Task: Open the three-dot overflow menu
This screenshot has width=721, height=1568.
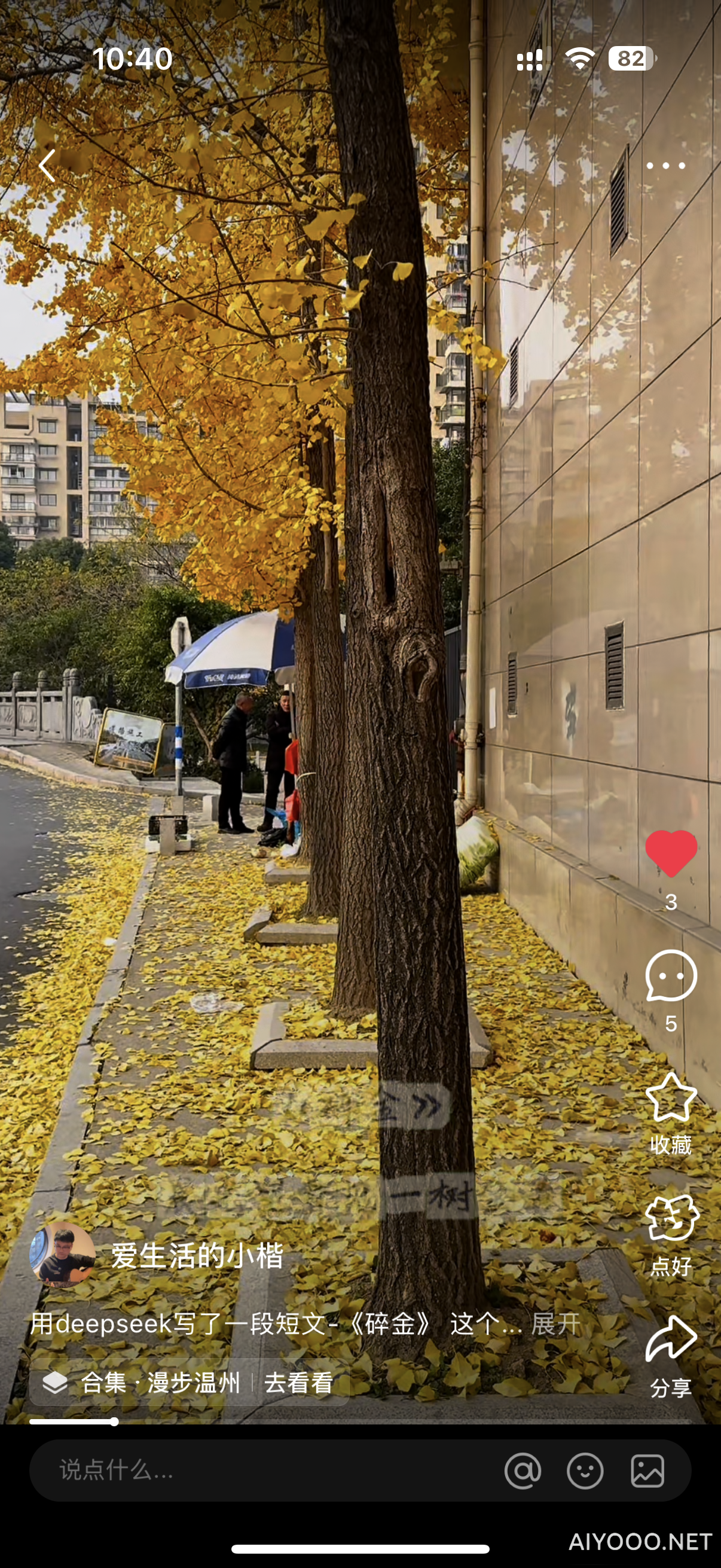Action: pyautogui.click(x=665, y=166)
